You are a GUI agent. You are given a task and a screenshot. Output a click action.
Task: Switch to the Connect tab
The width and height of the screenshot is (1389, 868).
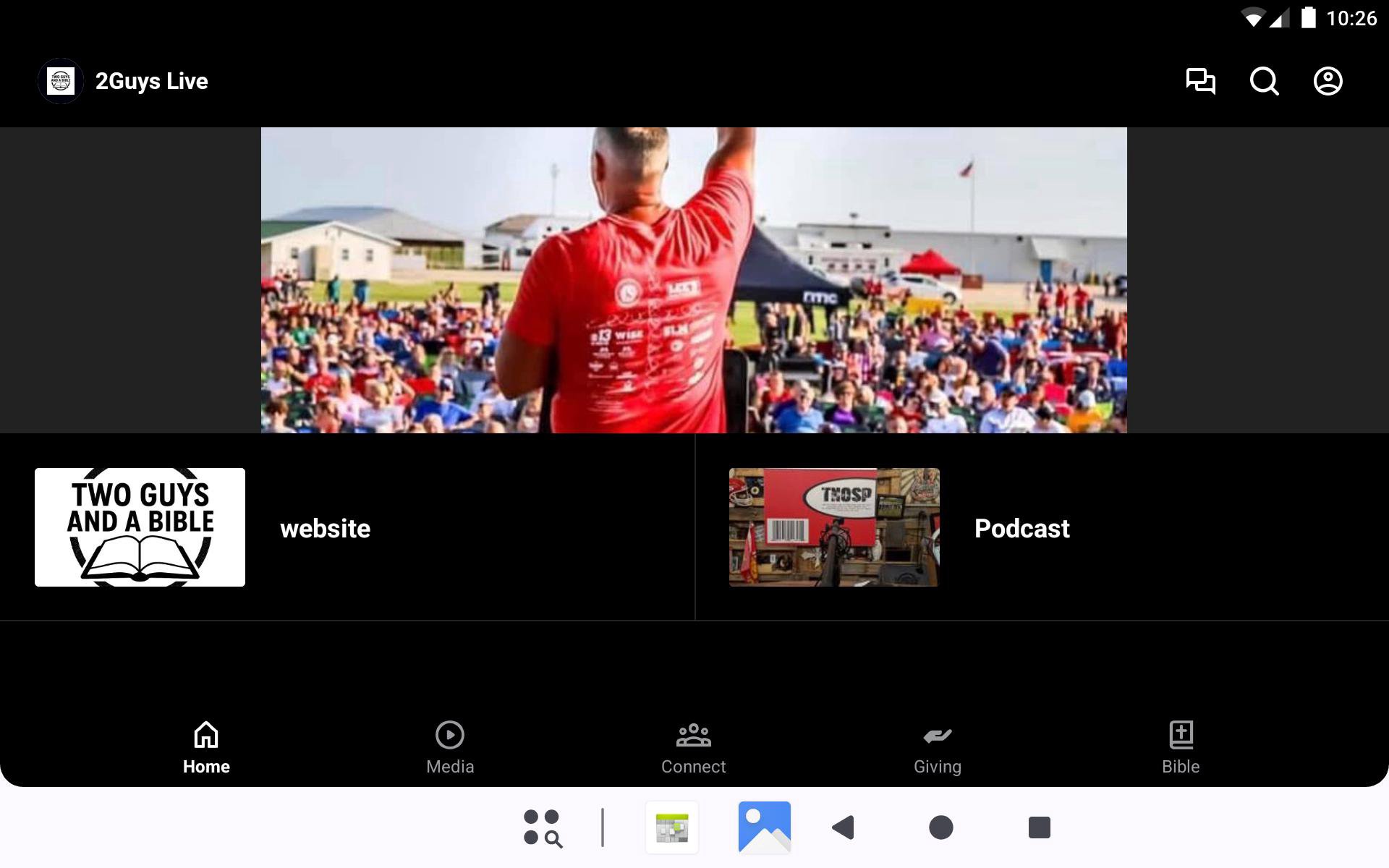(x=693, y=749)
